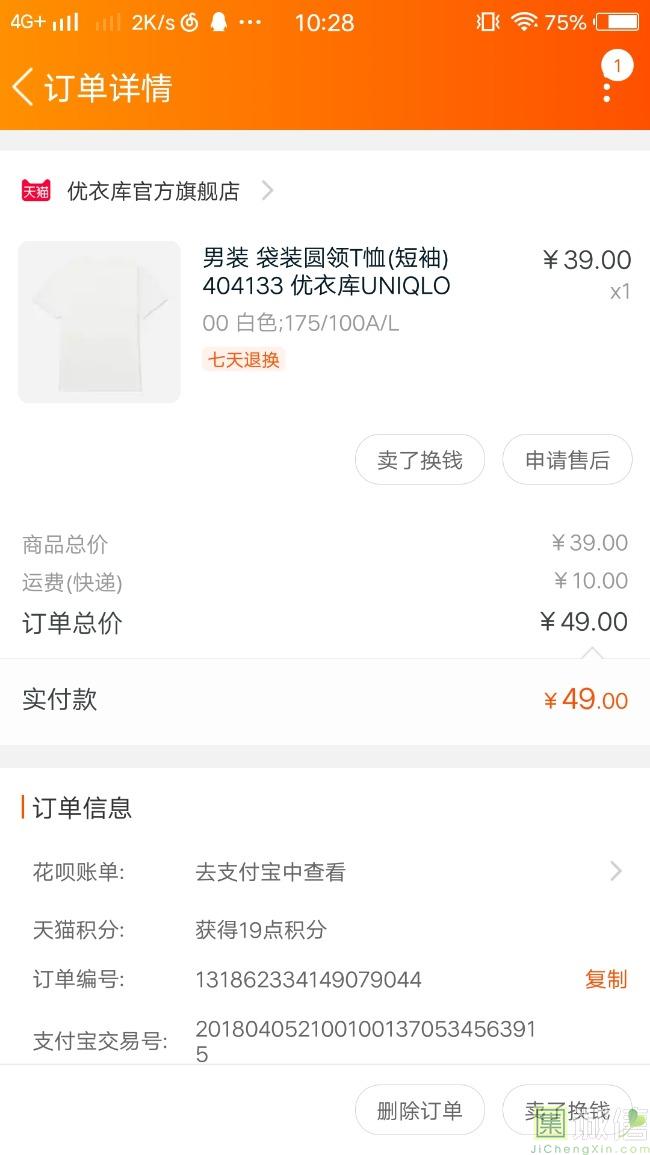Copy the order number with 复制

605,979
